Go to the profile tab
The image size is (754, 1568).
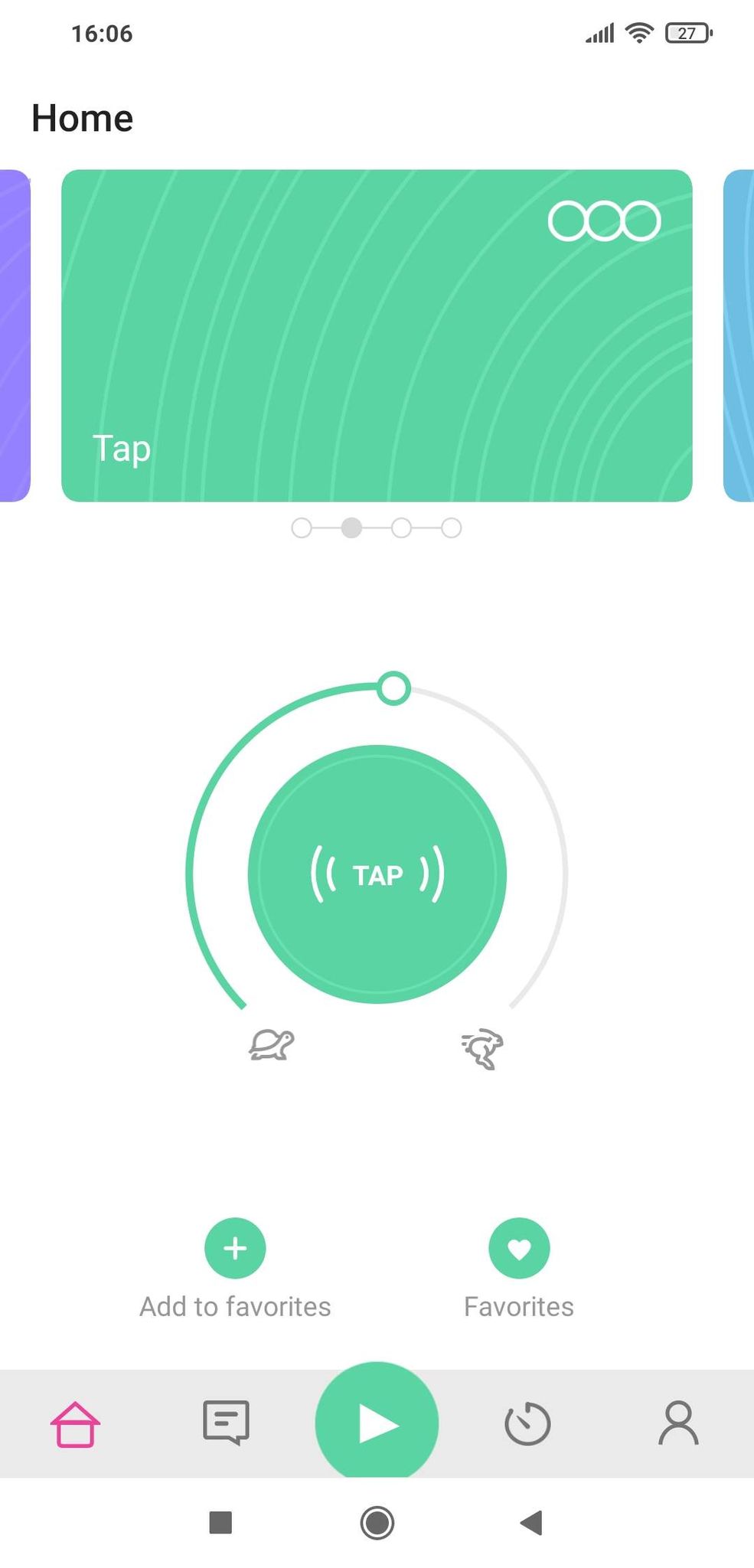pyautogui.click(x=678, y=1423)
